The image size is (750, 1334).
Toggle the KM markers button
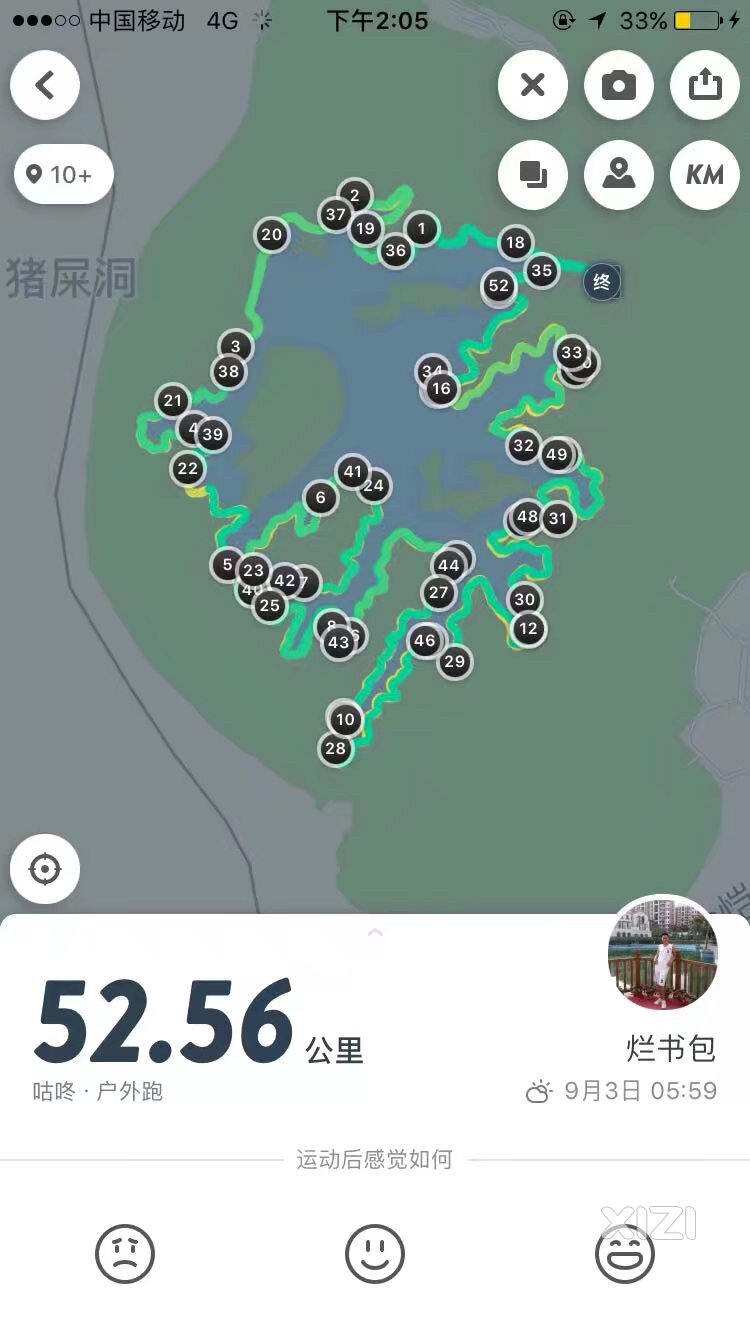(705, 175)
